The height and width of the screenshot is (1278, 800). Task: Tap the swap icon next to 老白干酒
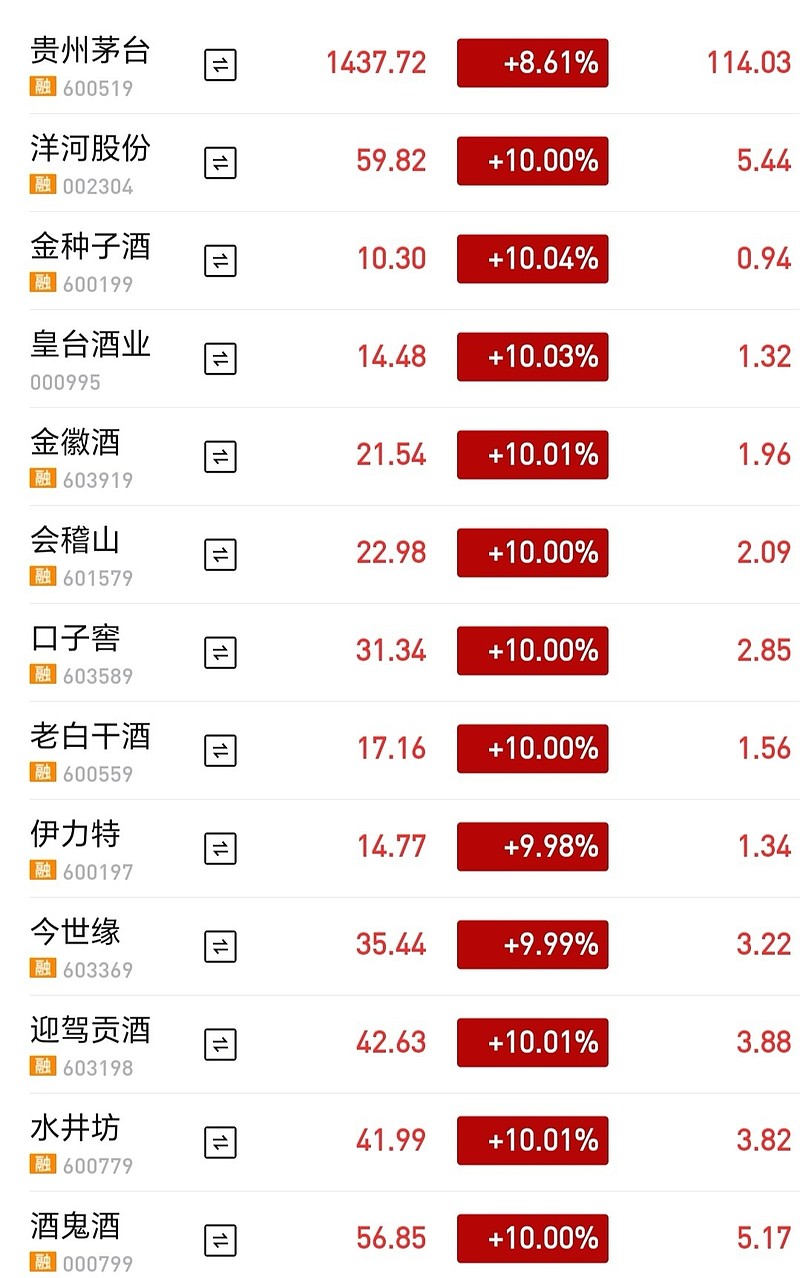pos(220,750)
